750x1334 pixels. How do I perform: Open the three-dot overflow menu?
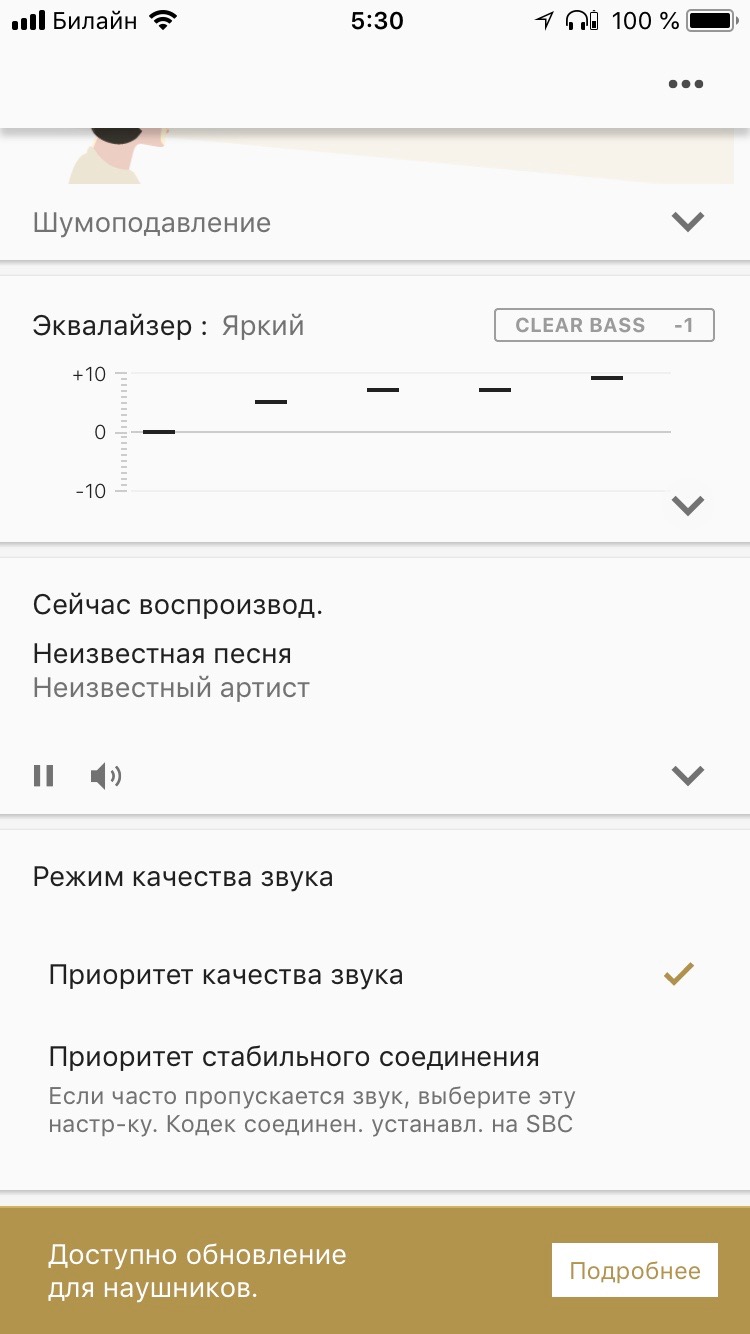click(x=685, y=84)
